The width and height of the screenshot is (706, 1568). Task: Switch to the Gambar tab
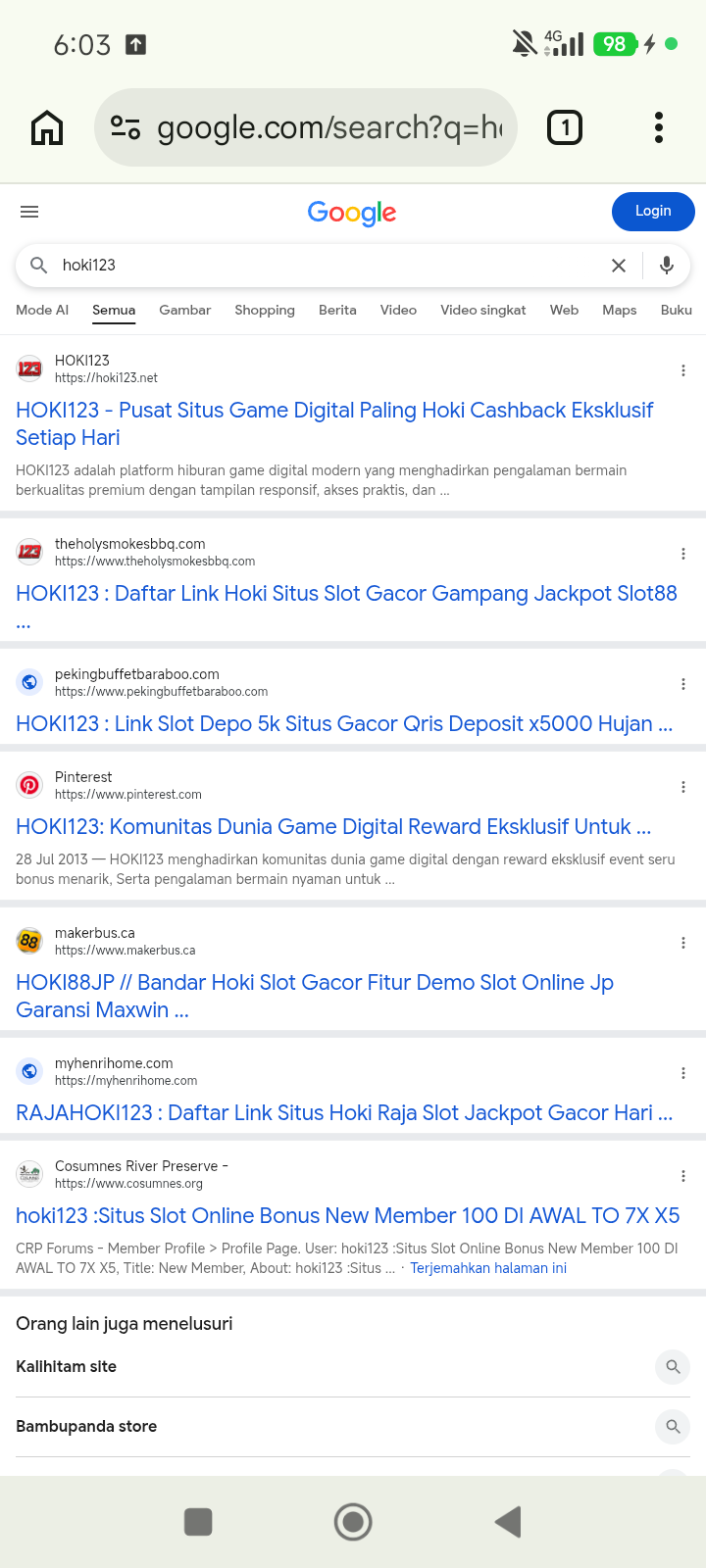[x=185, y=310]
